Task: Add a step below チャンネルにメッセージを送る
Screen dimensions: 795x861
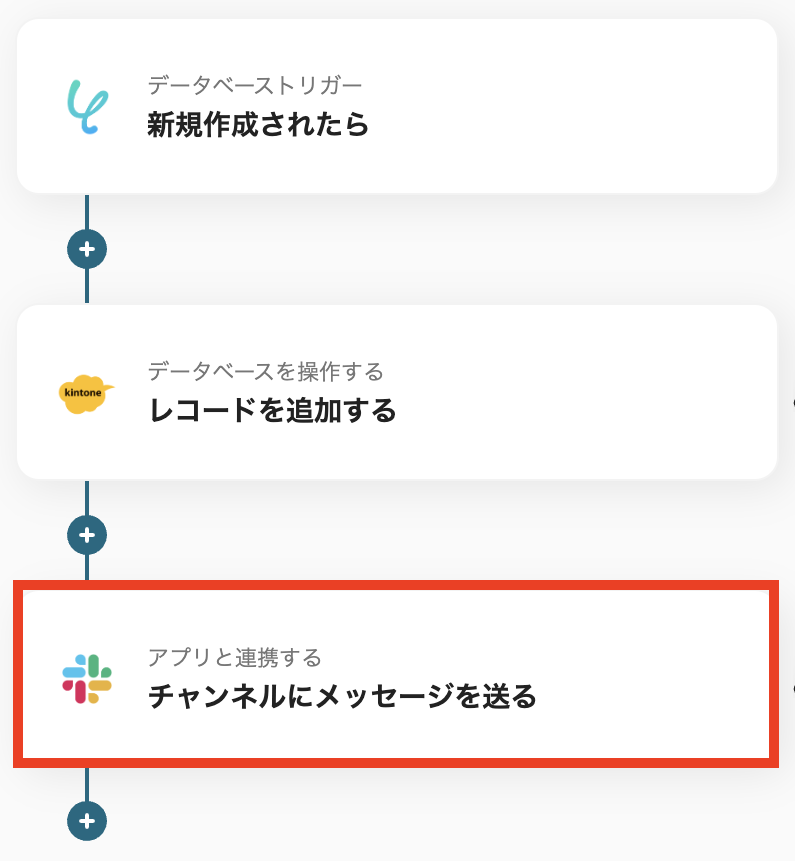Action: [87, 821]
